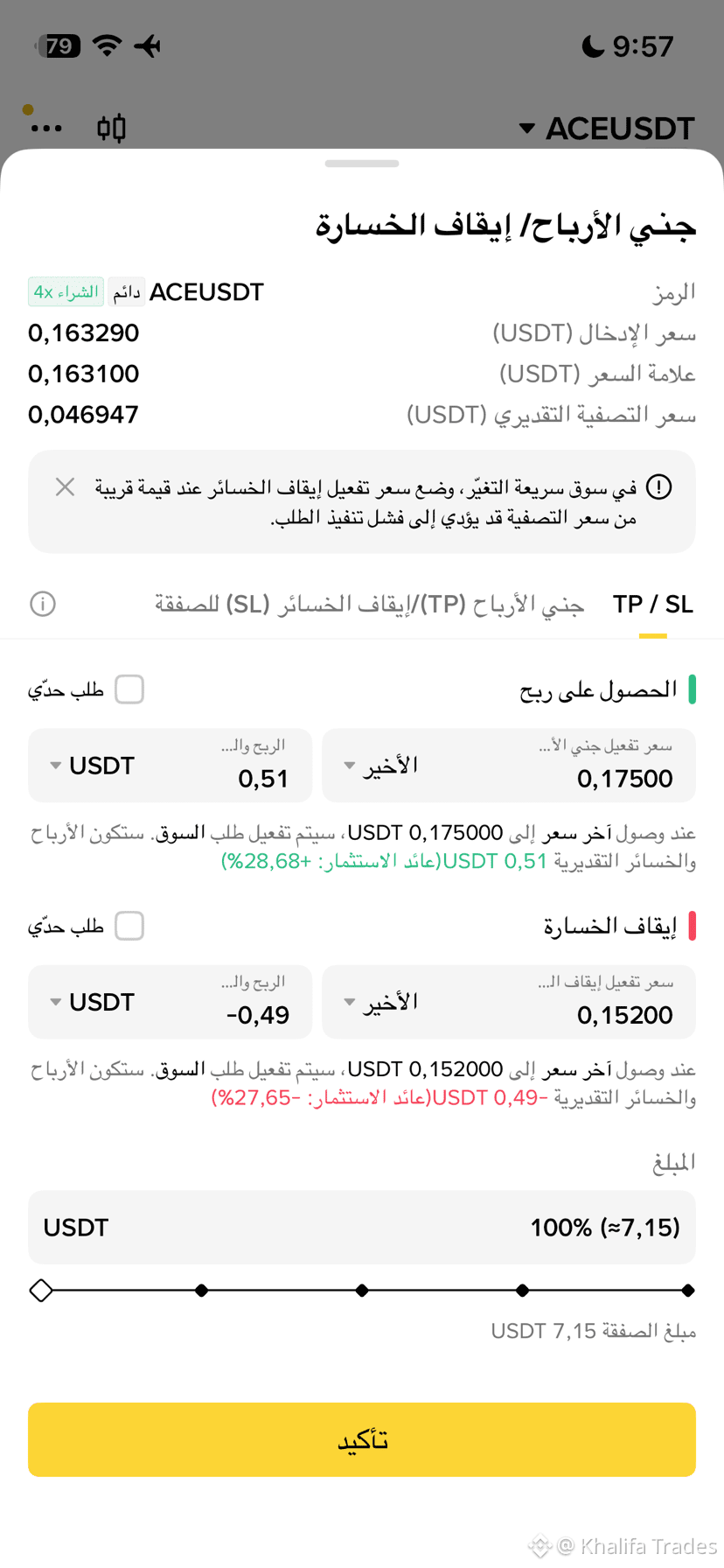Dismiss the fast market warning banner
This screenshot has height=1568, width=724.
point(65,487)
